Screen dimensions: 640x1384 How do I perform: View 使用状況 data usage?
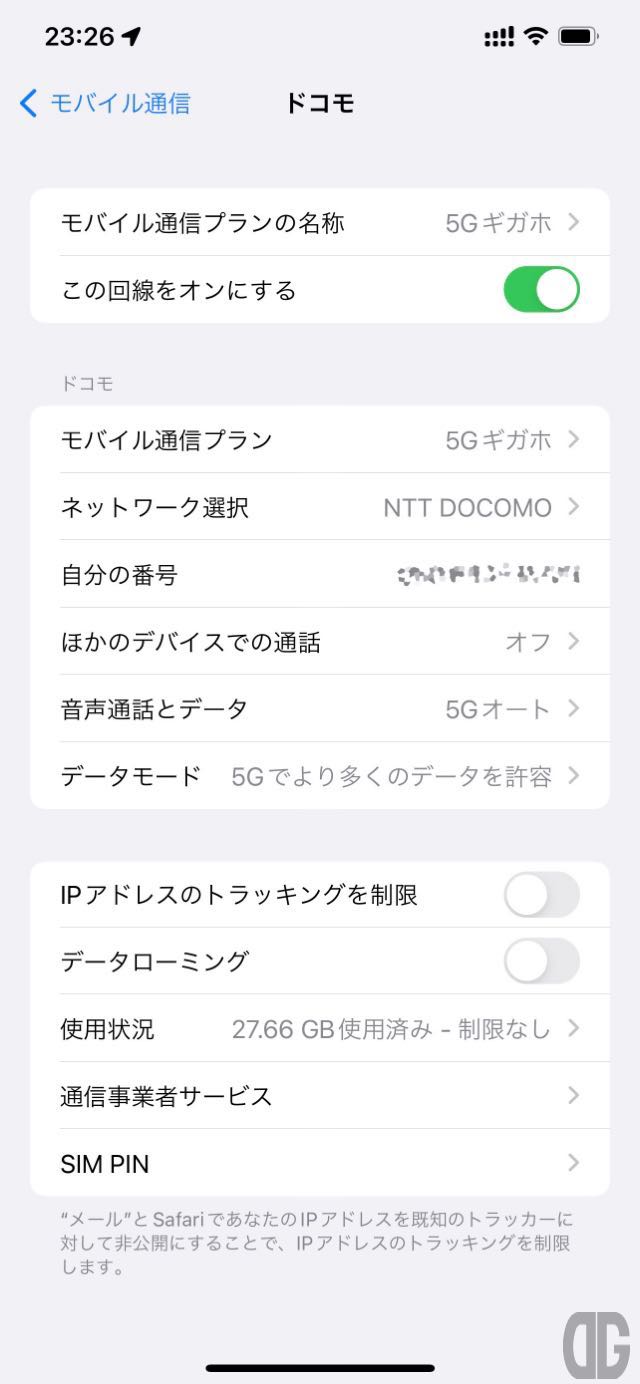[x=320, y=1028]
